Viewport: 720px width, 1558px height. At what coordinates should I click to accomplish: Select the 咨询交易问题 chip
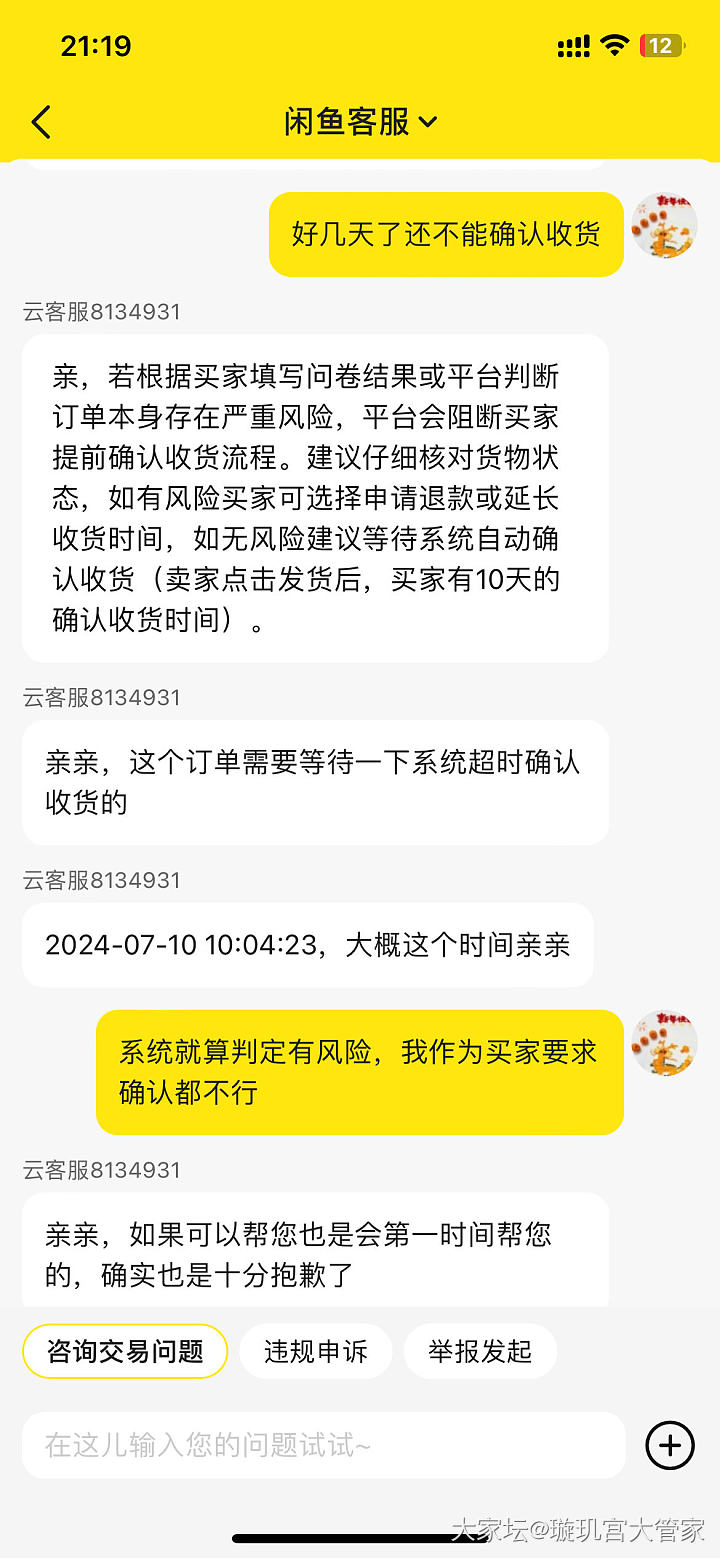(x=125, y=1352)
